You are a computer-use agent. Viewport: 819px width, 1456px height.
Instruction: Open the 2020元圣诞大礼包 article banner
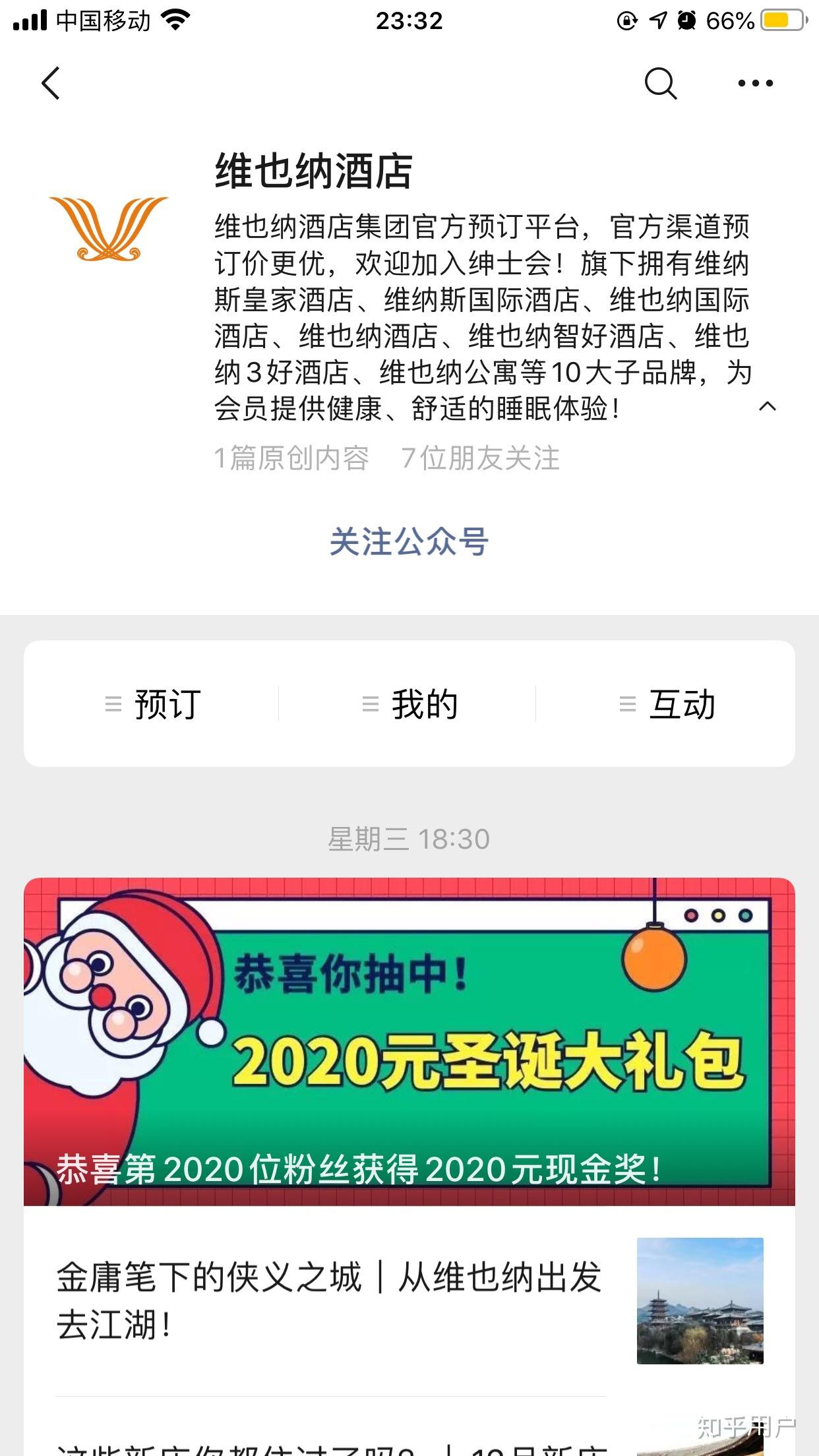[x=409, y=1041]
